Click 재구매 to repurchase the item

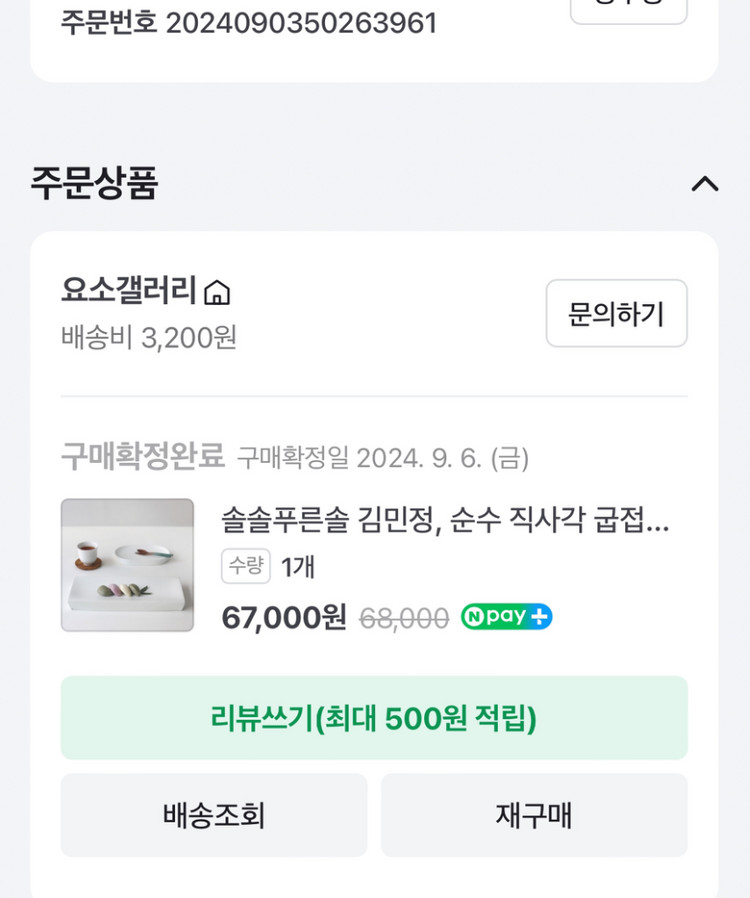click(534, 815)
